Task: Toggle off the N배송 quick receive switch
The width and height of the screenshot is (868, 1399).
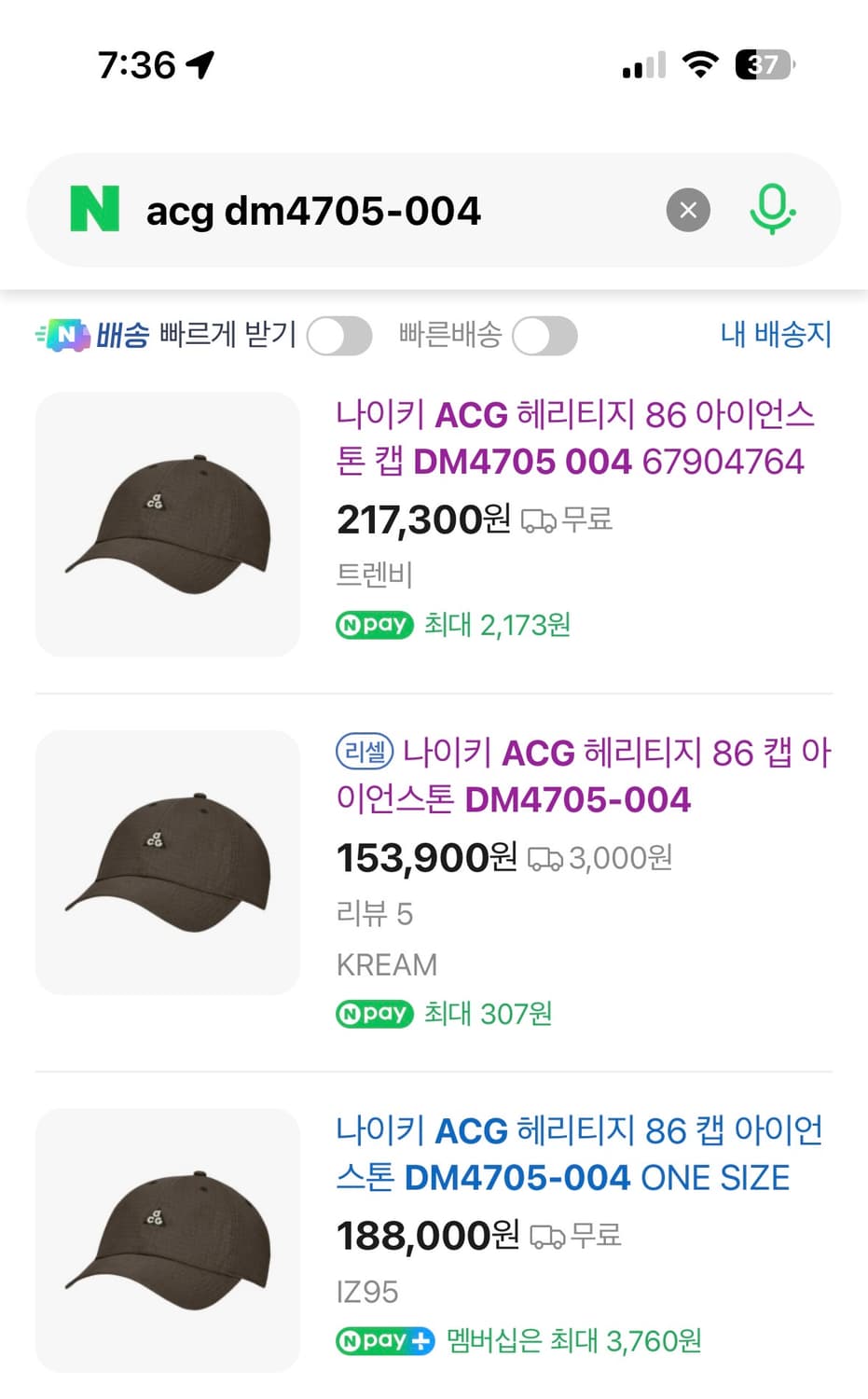Action: (339, 336)
